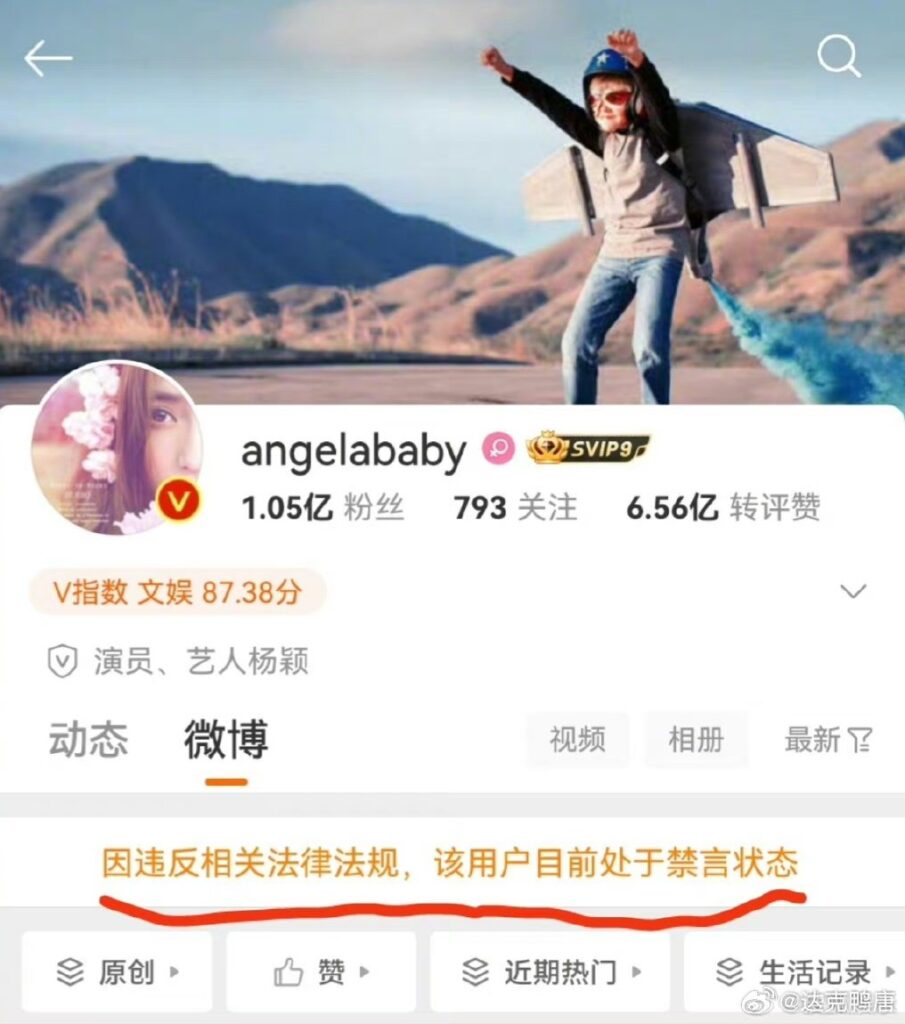Image resolution: width=905 pixels, height=1024 pixels.
Task: Open the 1.05亿 粉丝 followers list
Action: [x=322, y=508]
